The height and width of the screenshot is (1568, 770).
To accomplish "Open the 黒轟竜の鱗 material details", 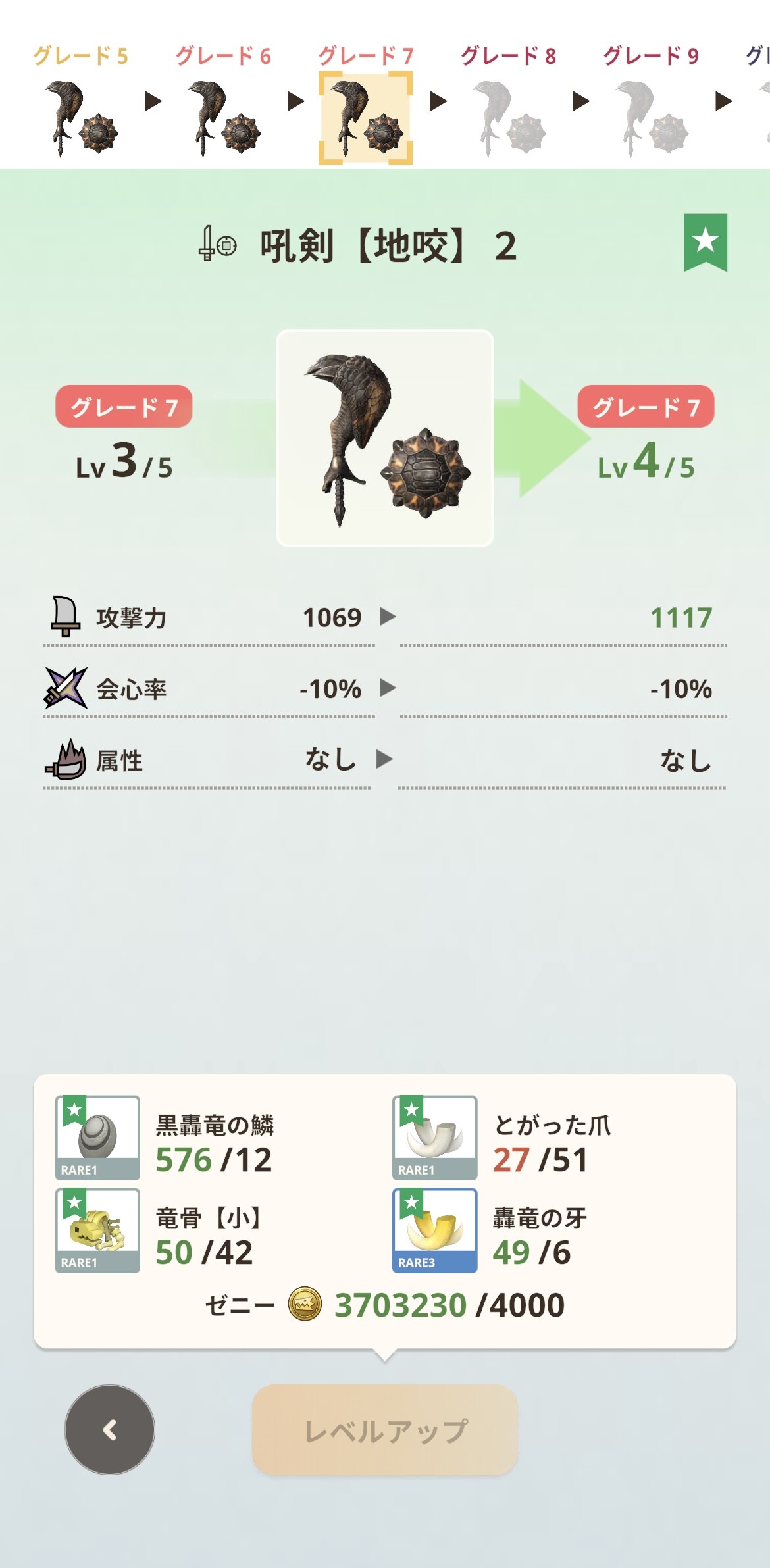I will pyautogui.click(x=97, y=1137).
